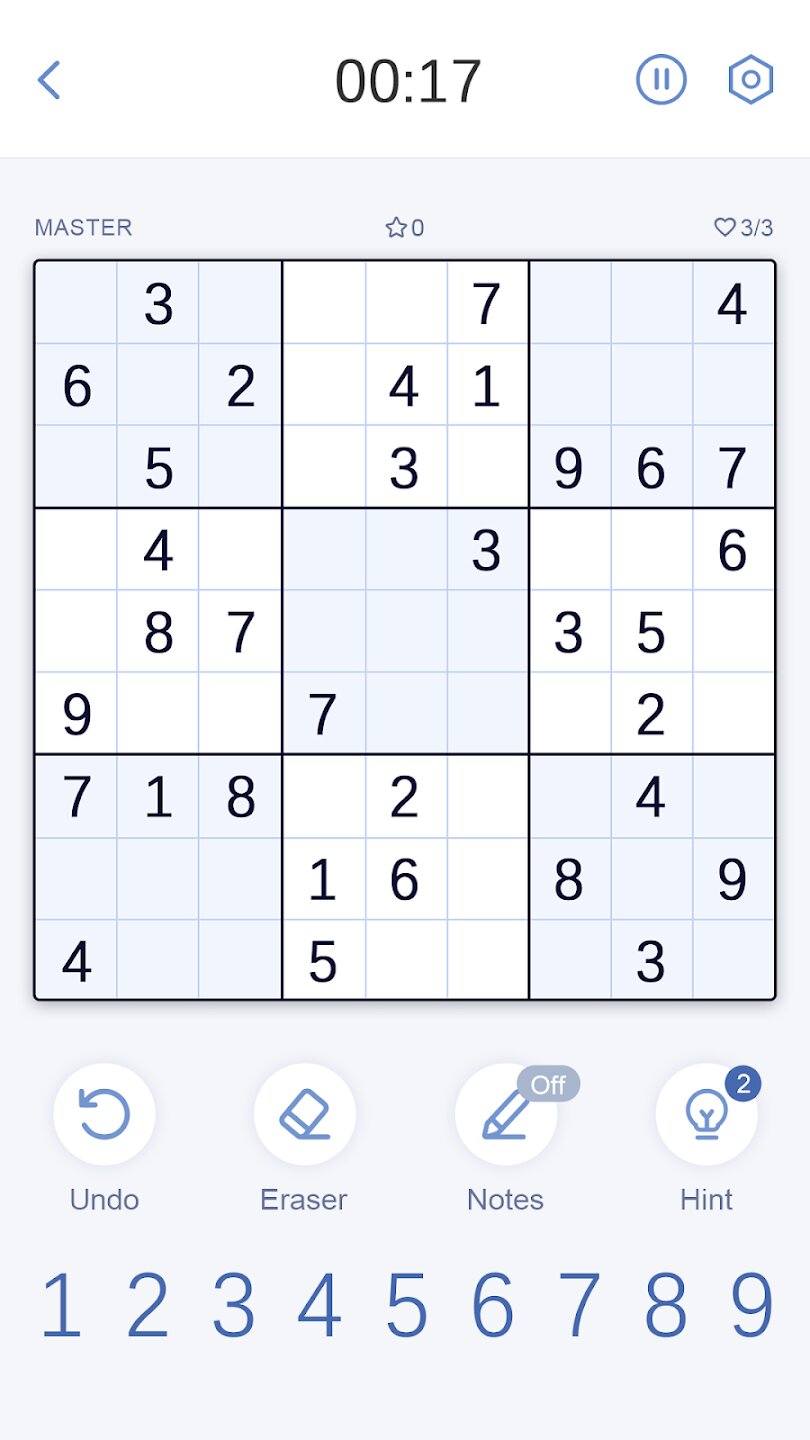
Task: Open the hexagon settings icon
Action: [x=750, y=80]
